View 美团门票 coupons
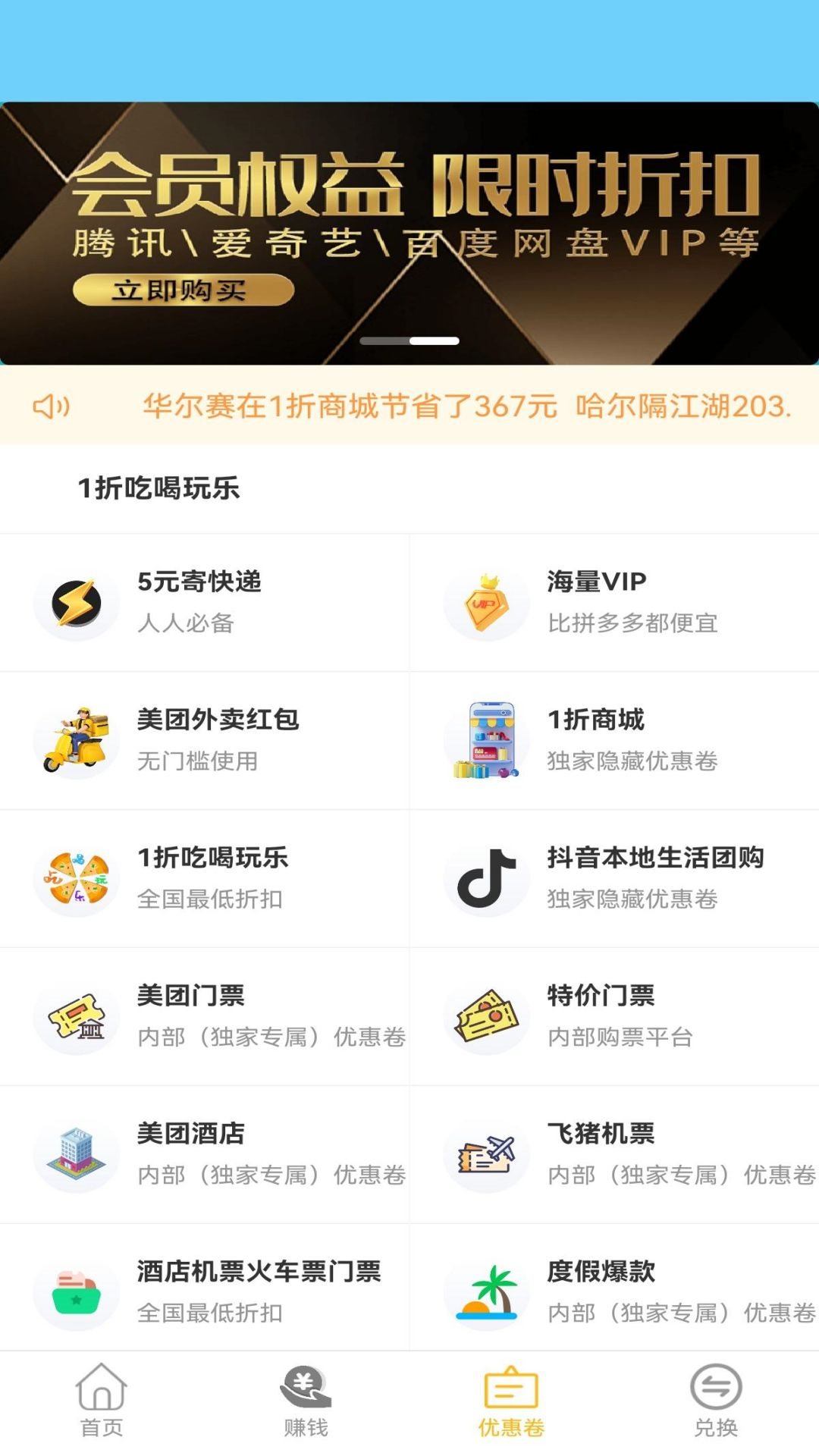Viewport: 819px width, 1456px height. coord(205,1016)
